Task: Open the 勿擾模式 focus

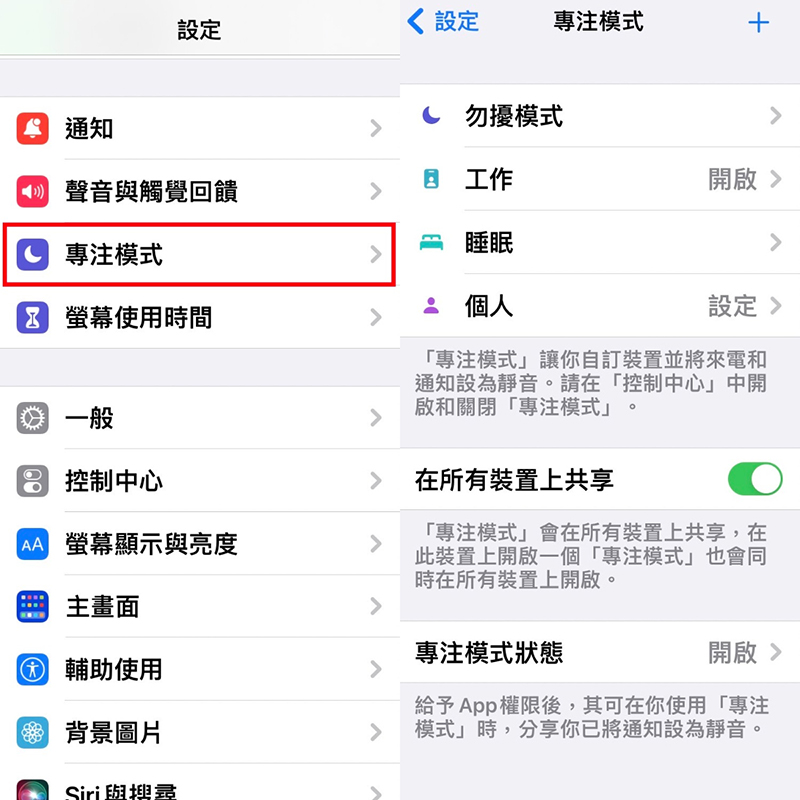Action: point(600,116)
